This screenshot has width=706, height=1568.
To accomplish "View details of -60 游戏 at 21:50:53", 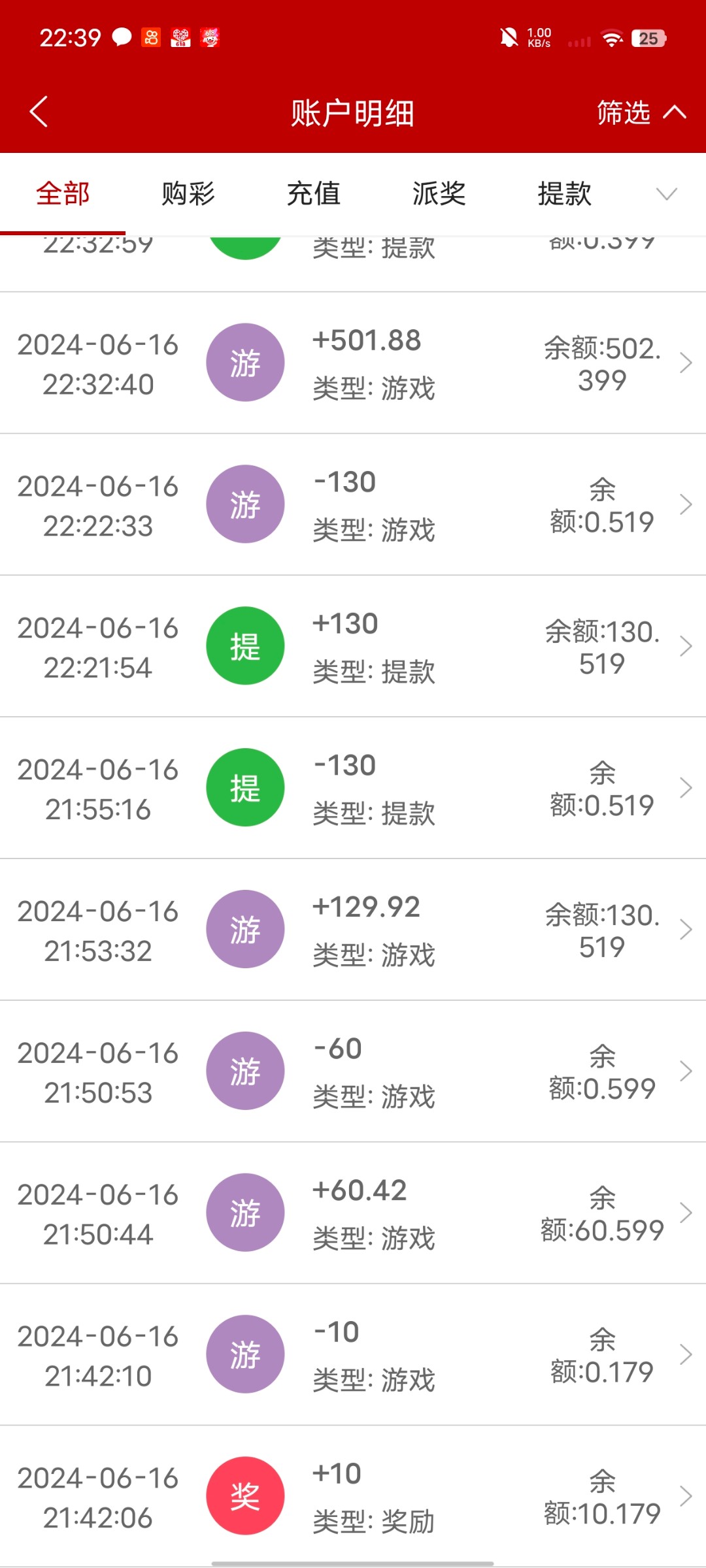I will point(353,1071).
